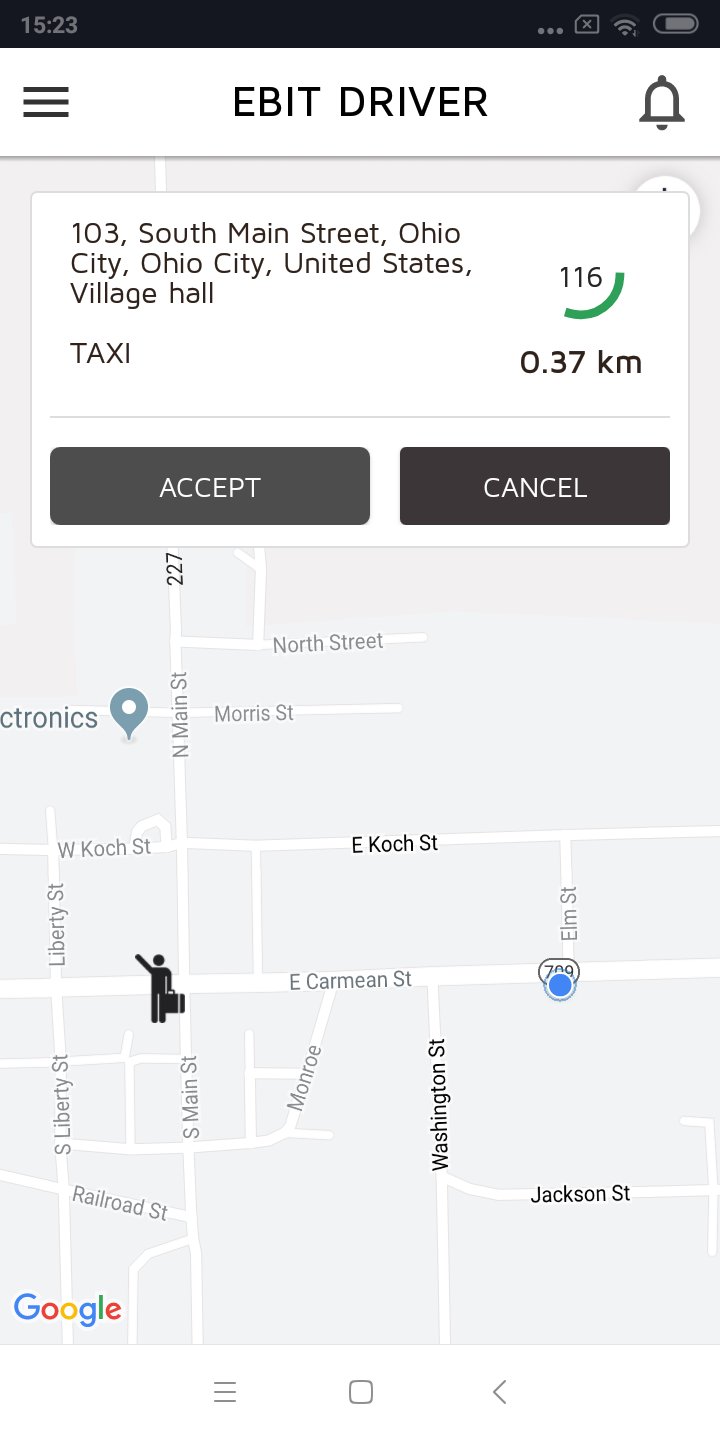Image resolution: width=720 pixels, height=1440 pixels.
Task: Tap the back arrow in navigation bar
Action: 498,1391
